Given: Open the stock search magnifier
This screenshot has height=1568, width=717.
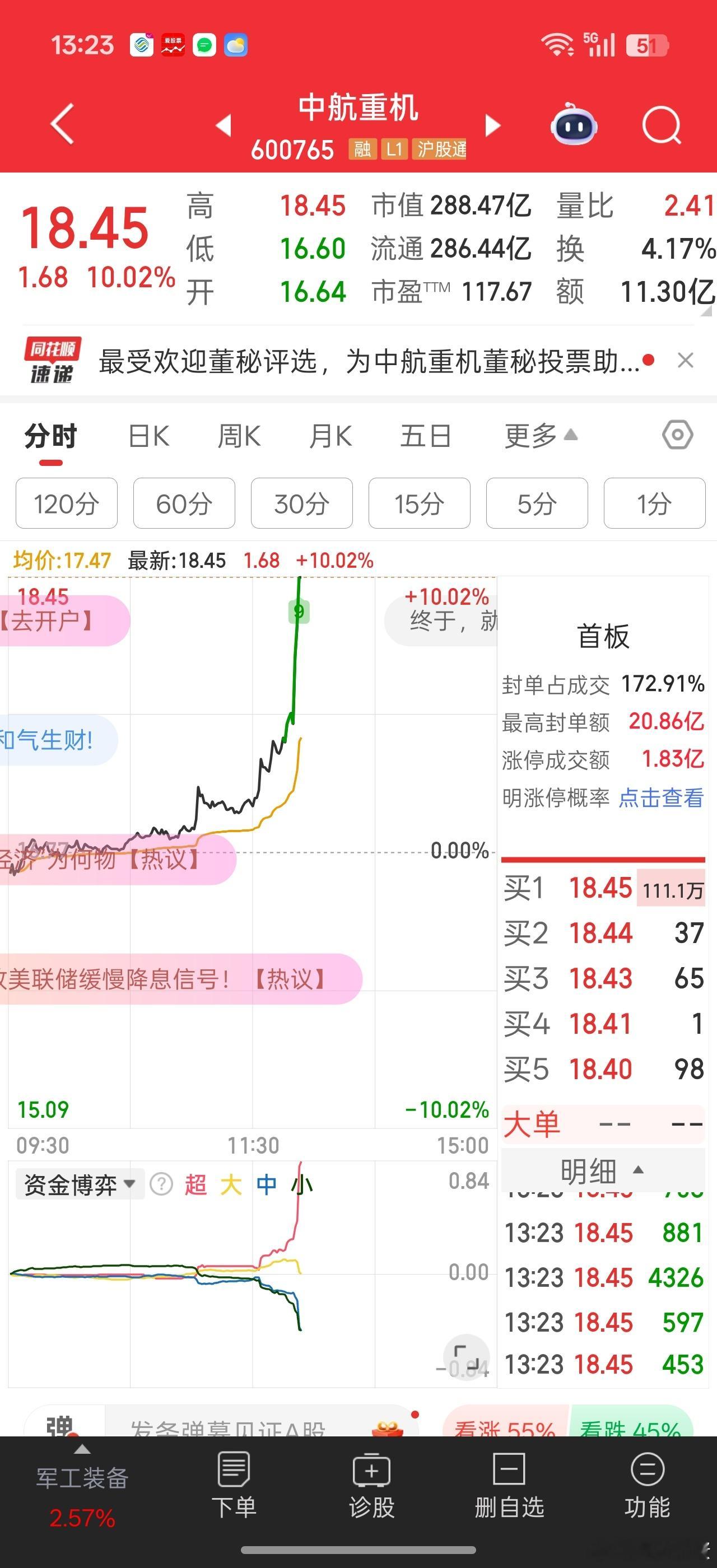Looking at the screenshot, I should (662, 124).
